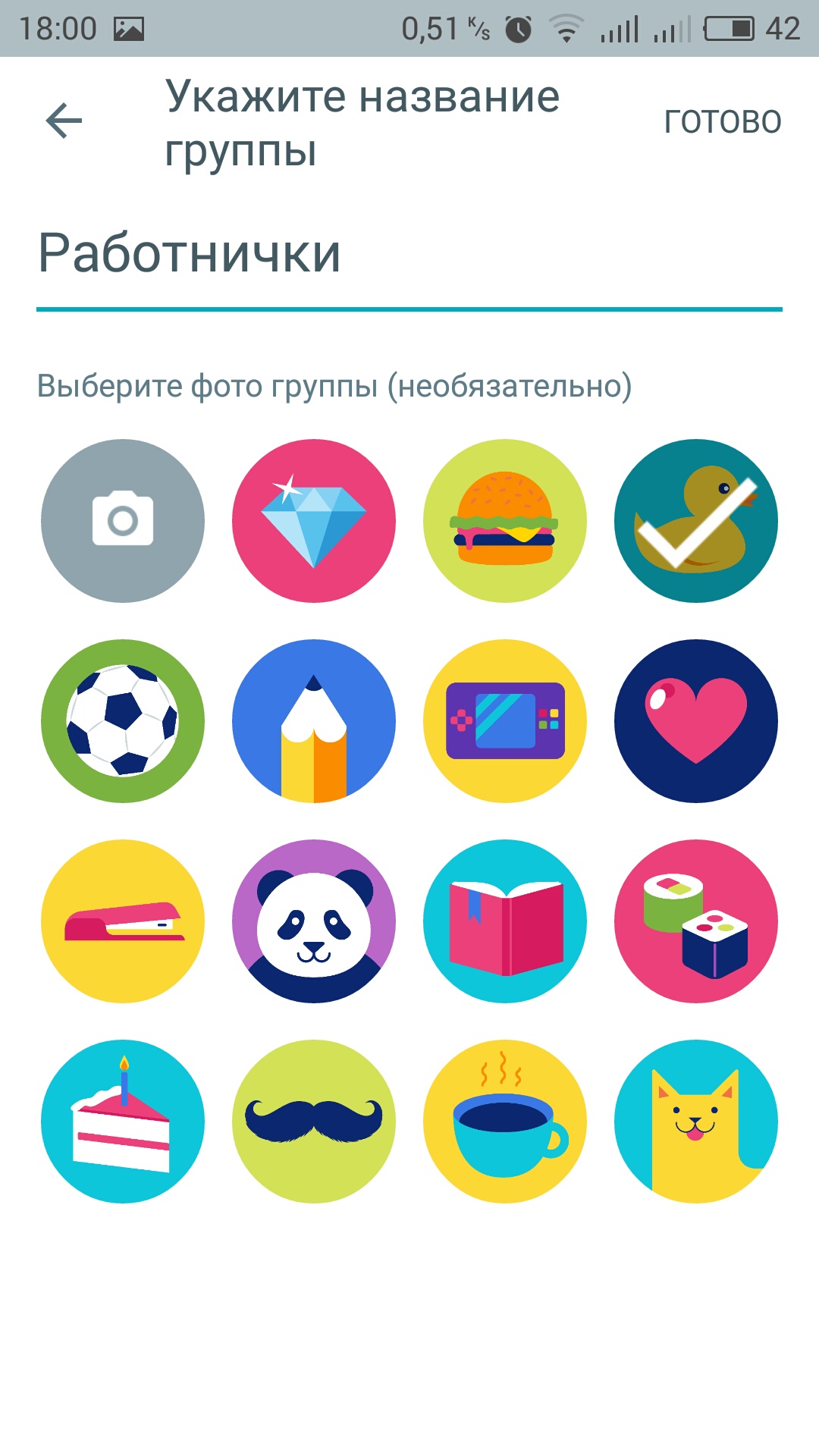Deselect the rubber duck picture

[x=696, y=521]
